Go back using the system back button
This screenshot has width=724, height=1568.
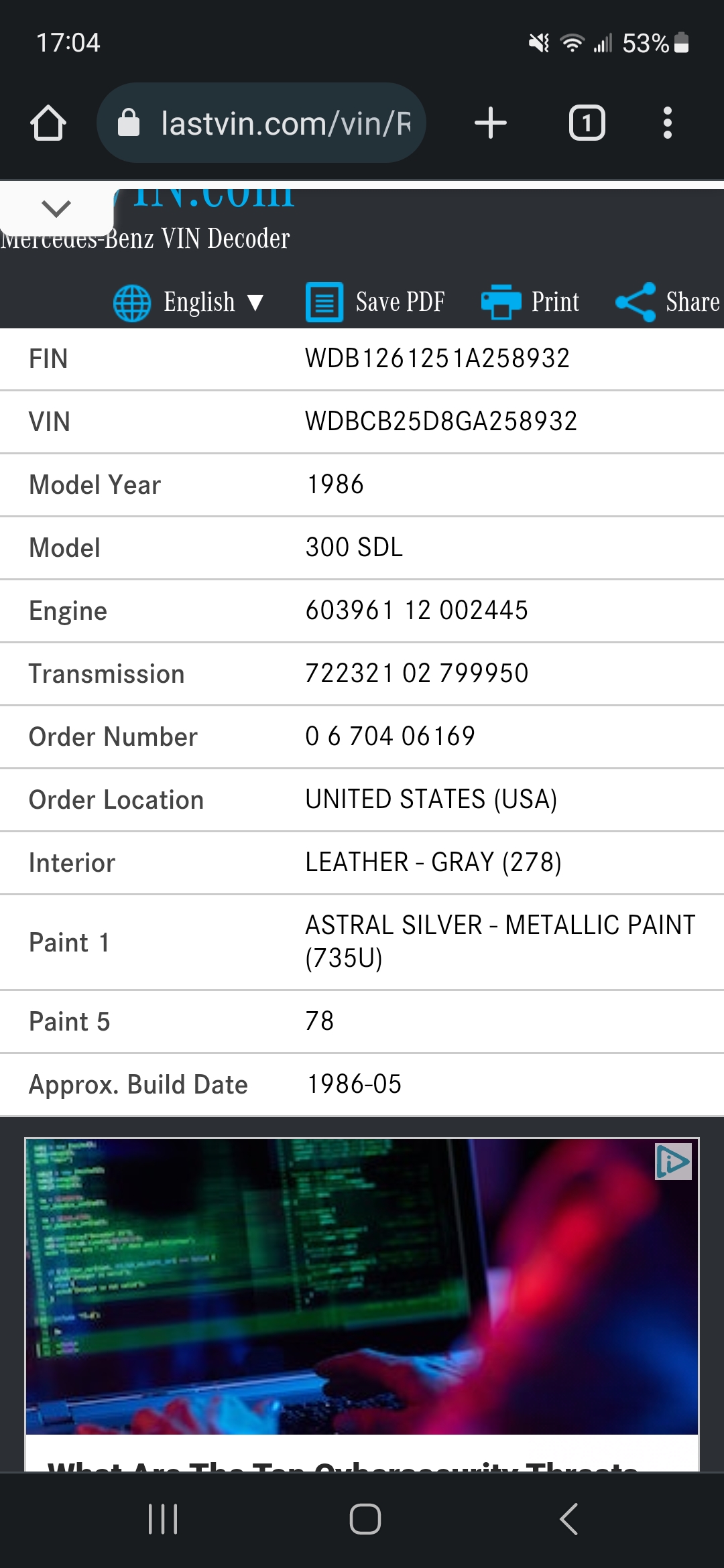pyautogui.click(x=568, y=1518)
